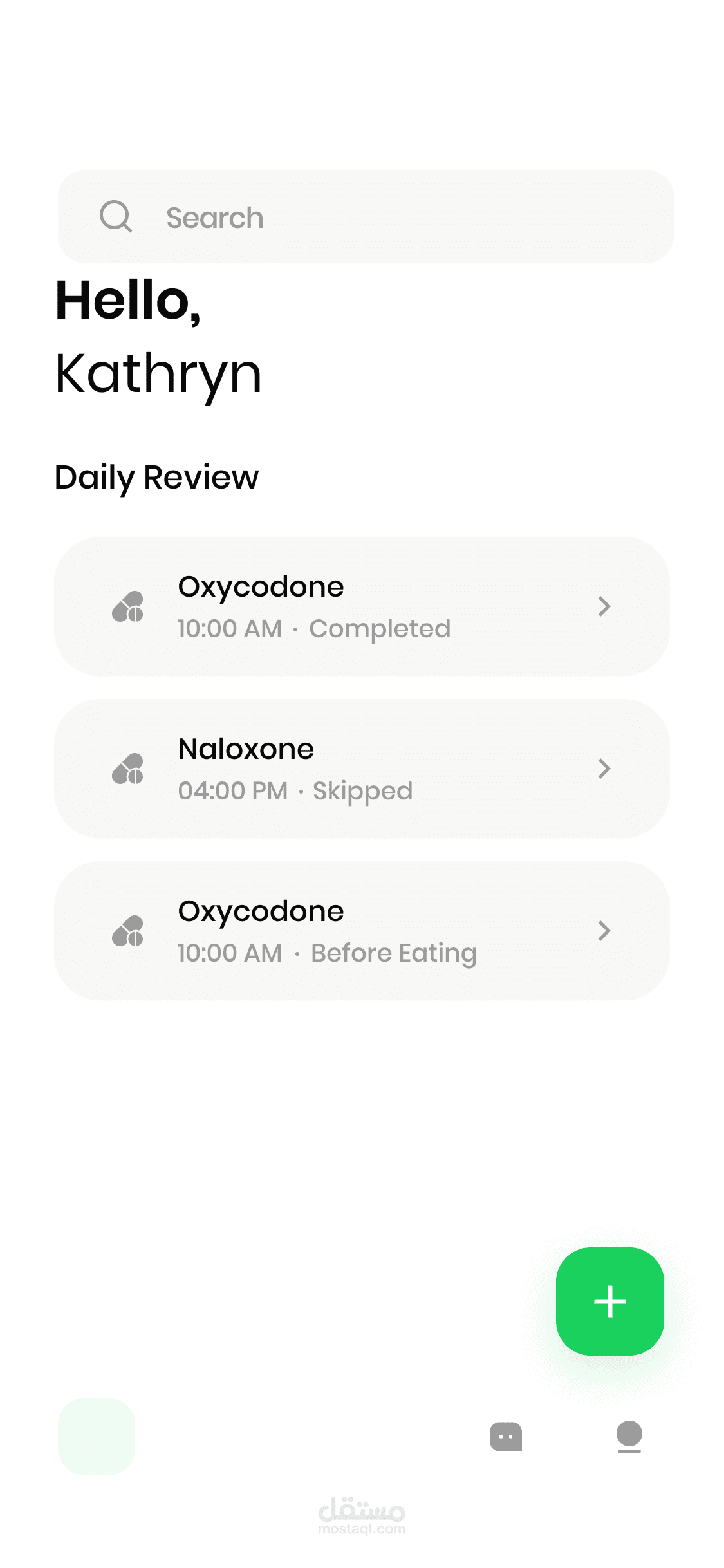
Task: Switch to the chat messages tab
Action: pyautogui.click(x=506, y=1436)
